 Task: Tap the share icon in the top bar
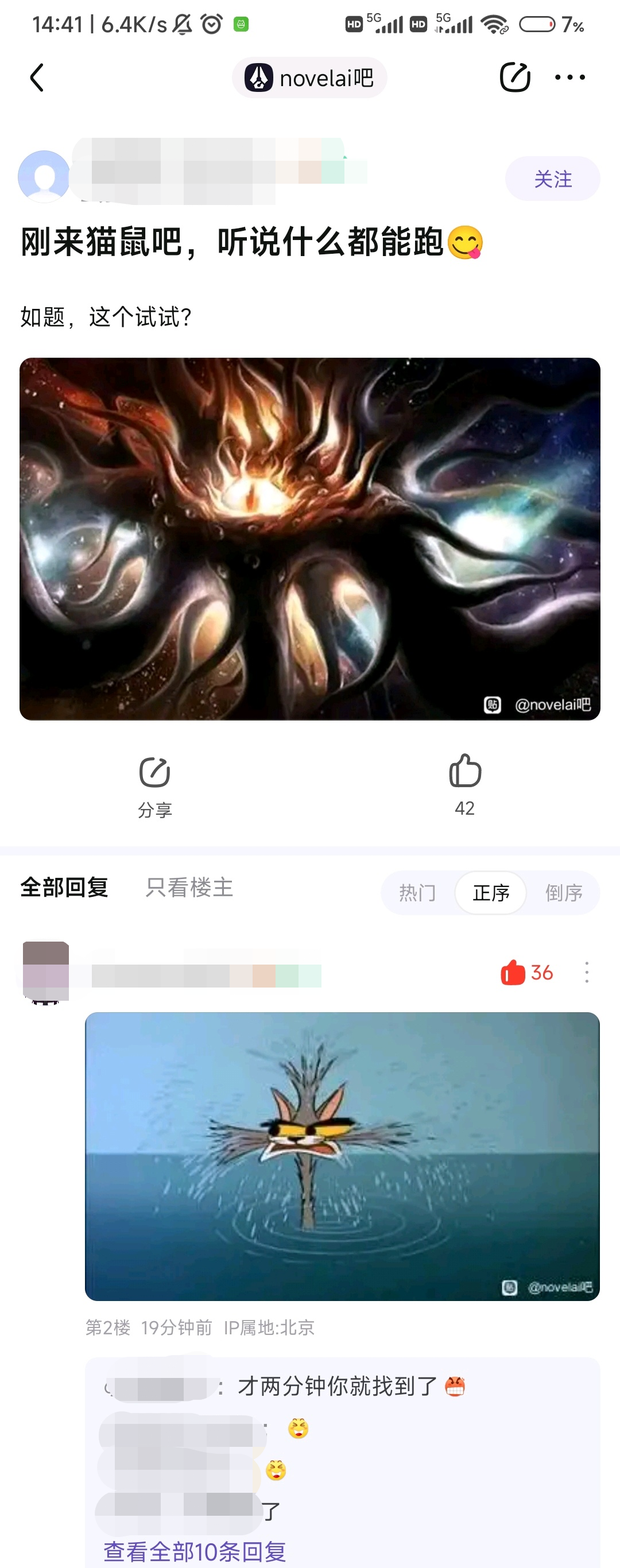pyautogui.click(x=515, y=78)
